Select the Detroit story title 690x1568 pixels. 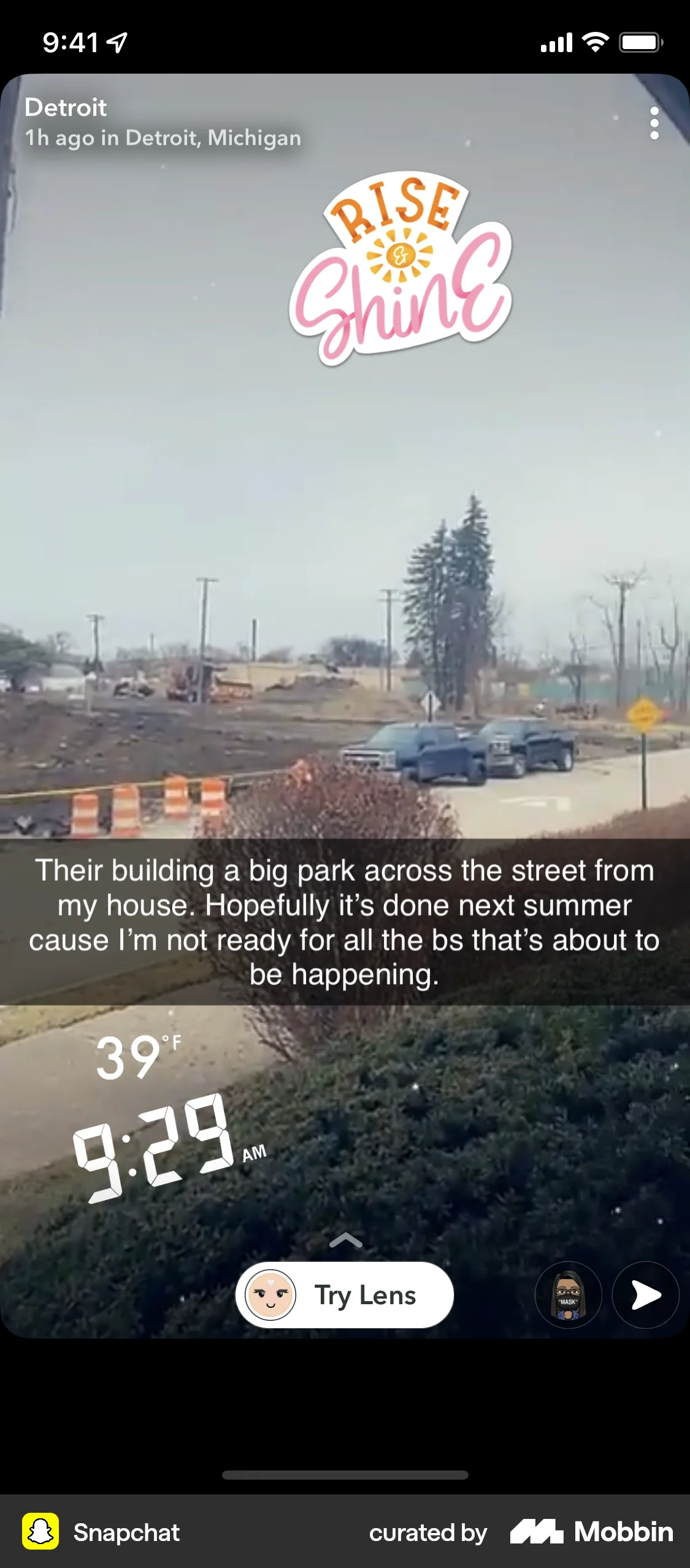[x=65, y=107]
